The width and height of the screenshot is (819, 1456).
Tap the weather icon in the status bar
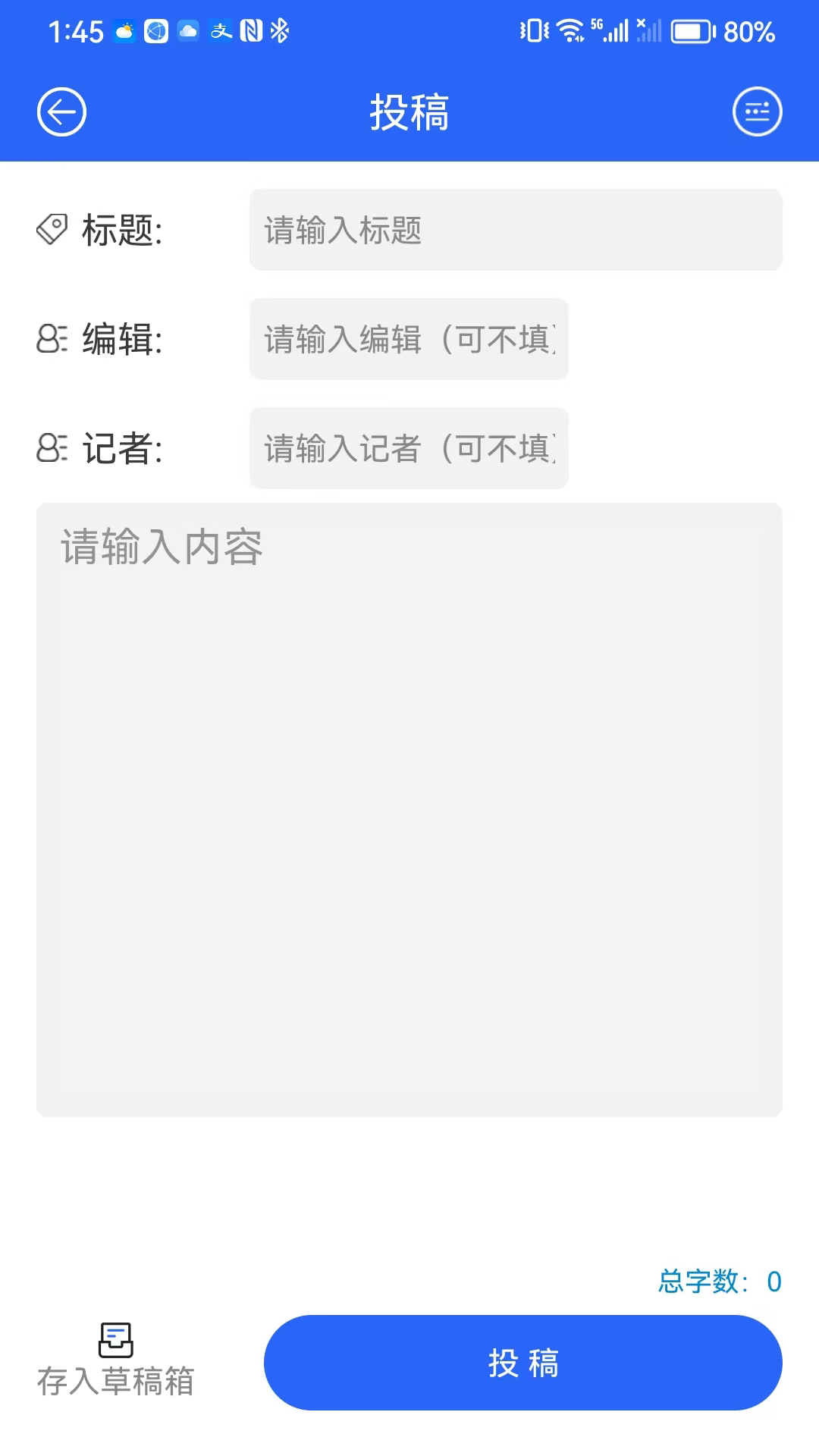tap(124, 32)
